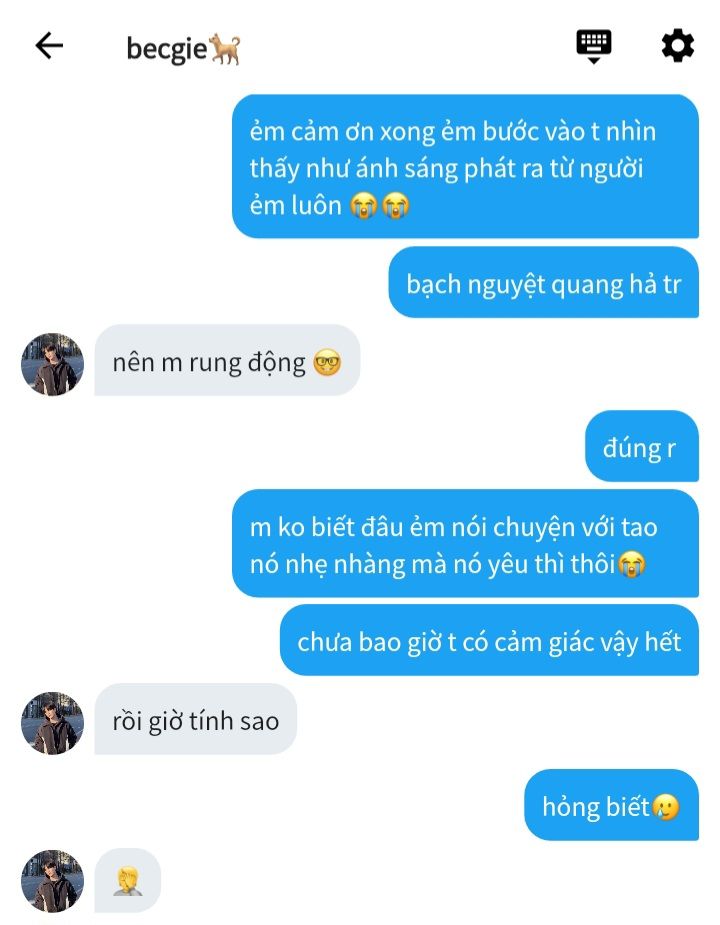Go back from the becgie chat
Image resolution: width=720 pixels, height=925 pixels.
(x=49, y=46)
